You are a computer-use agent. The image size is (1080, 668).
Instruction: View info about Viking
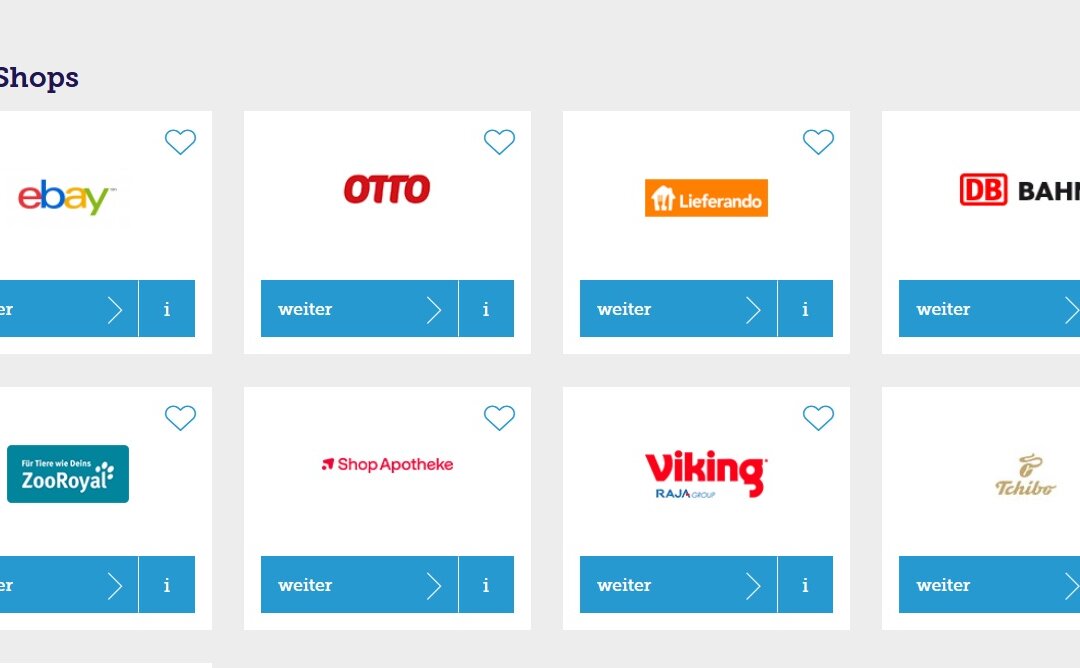click(805, 585)
